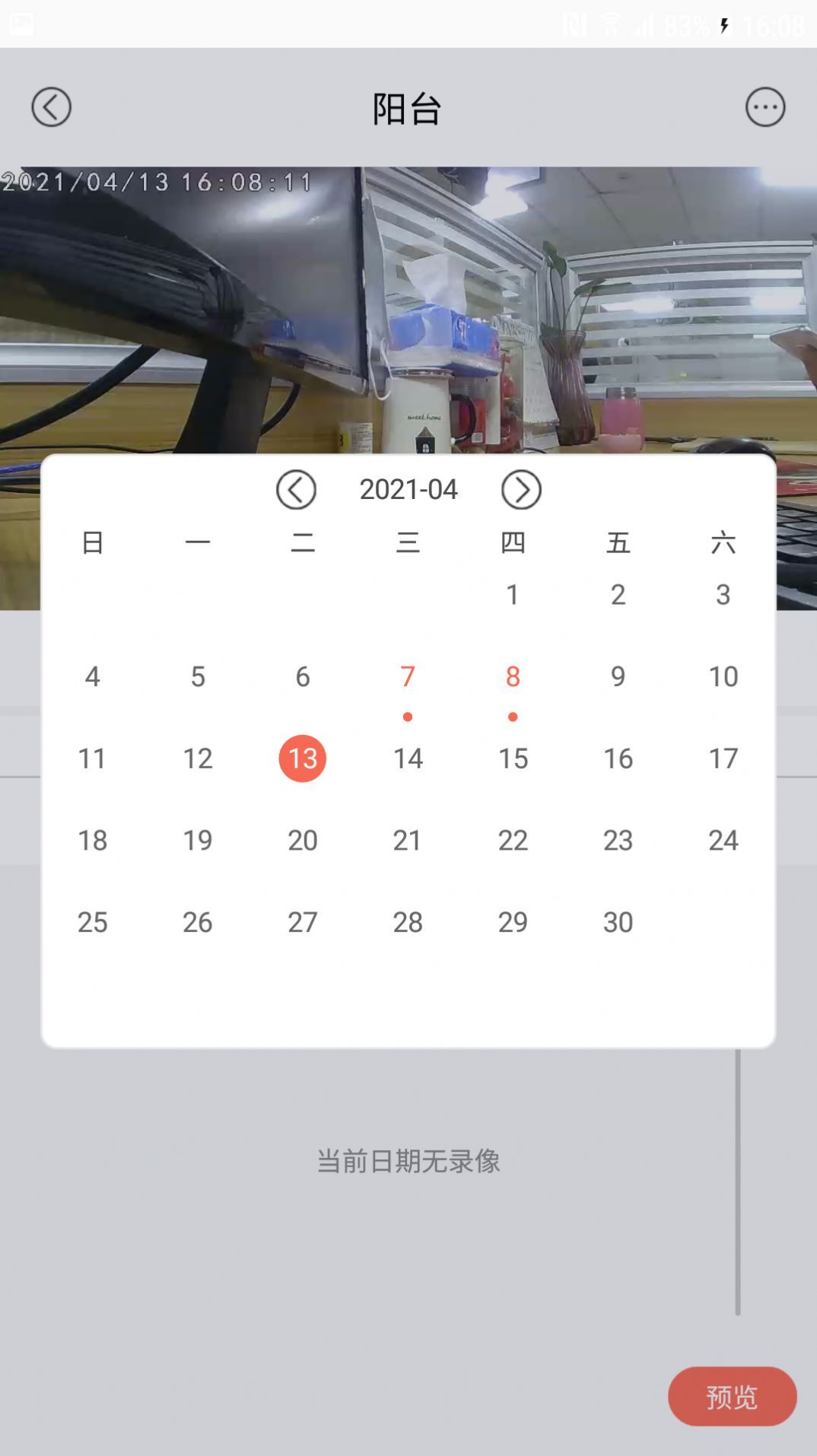Select April 8 with recordings
This screenshot has width=817, height=1456.
pos(513,677)
